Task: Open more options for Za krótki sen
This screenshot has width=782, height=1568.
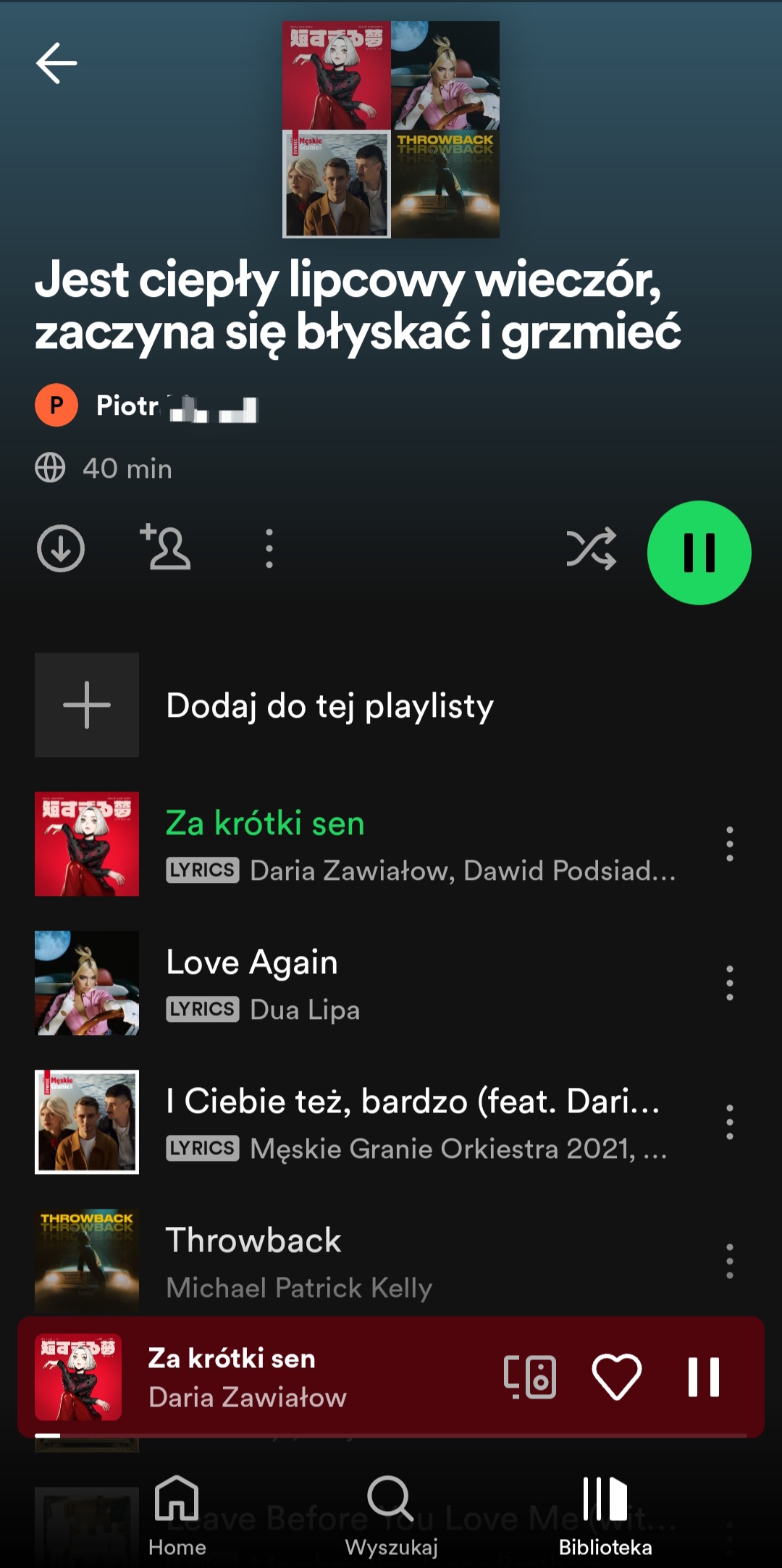Action: pyautogui.click(x=729, y=844)
